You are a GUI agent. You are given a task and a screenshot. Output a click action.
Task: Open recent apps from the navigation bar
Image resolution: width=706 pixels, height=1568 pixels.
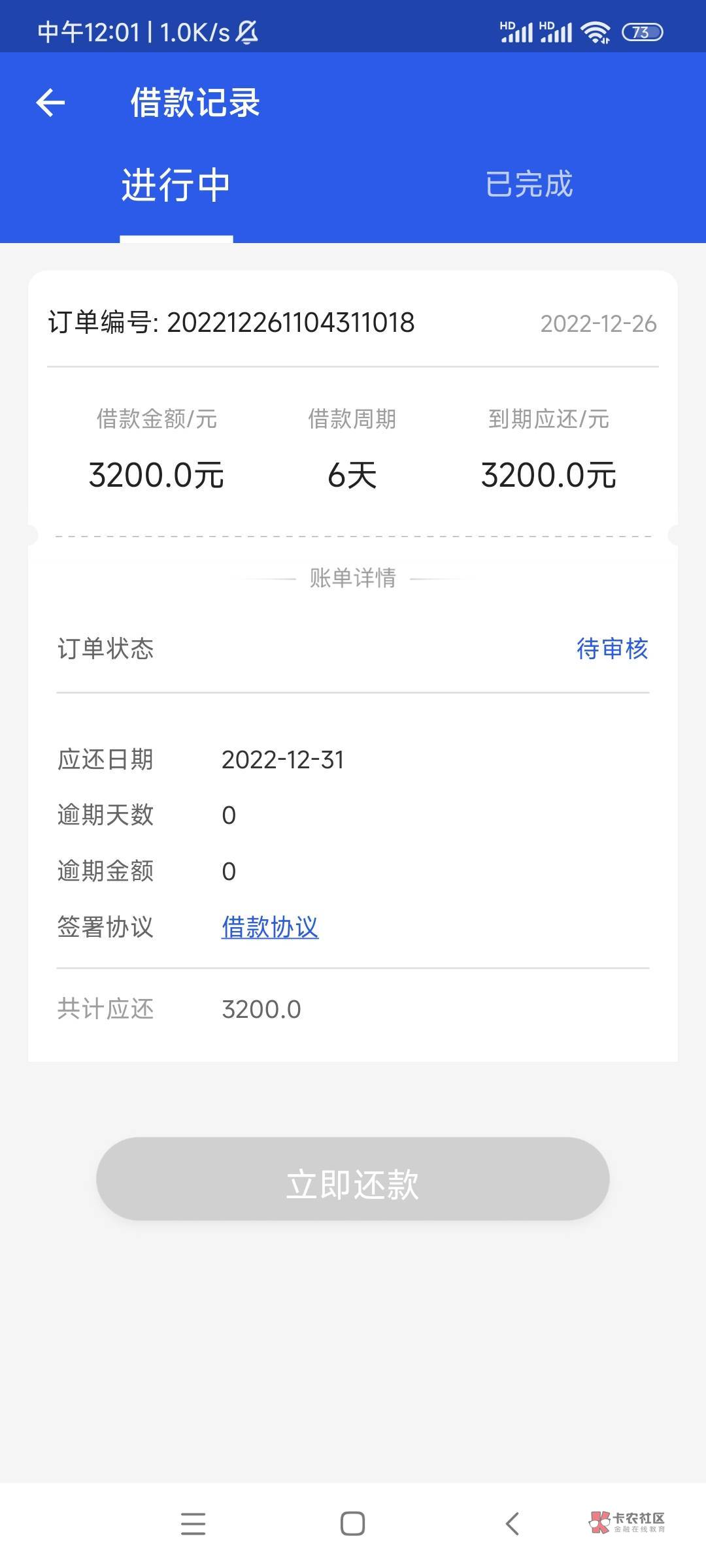pyautogui.click(x=193, y=1524)
